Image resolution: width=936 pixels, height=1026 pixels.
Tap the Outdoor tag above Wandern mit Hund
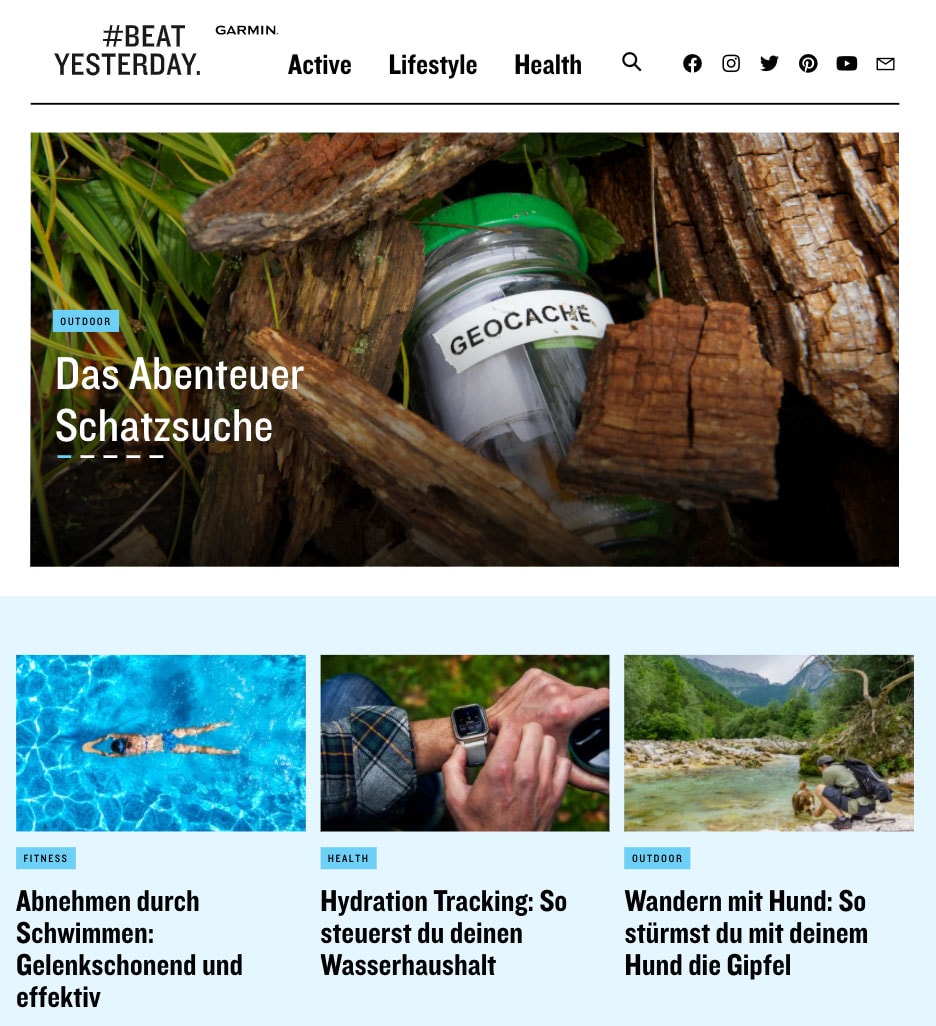[x=657, y=858]
